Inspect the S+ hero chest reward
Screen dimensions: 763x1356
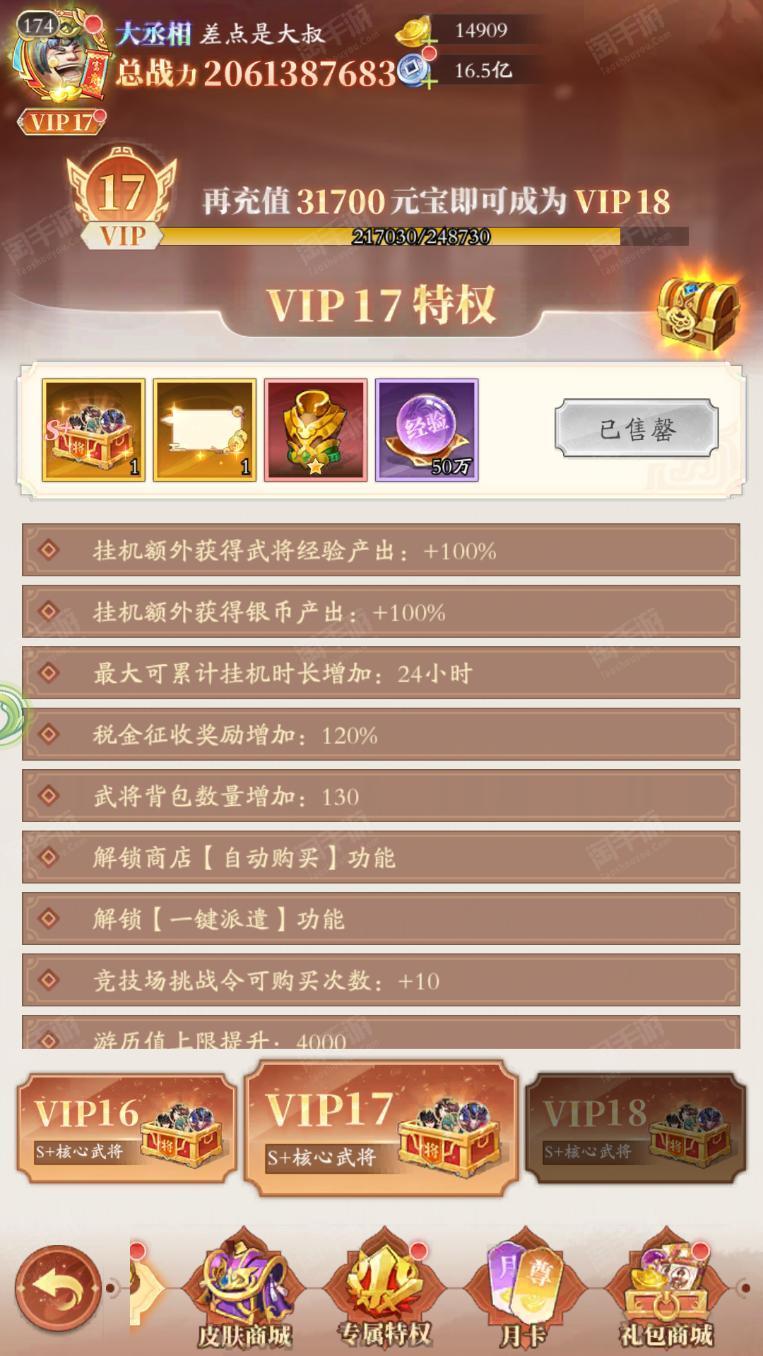pos(93,430)
